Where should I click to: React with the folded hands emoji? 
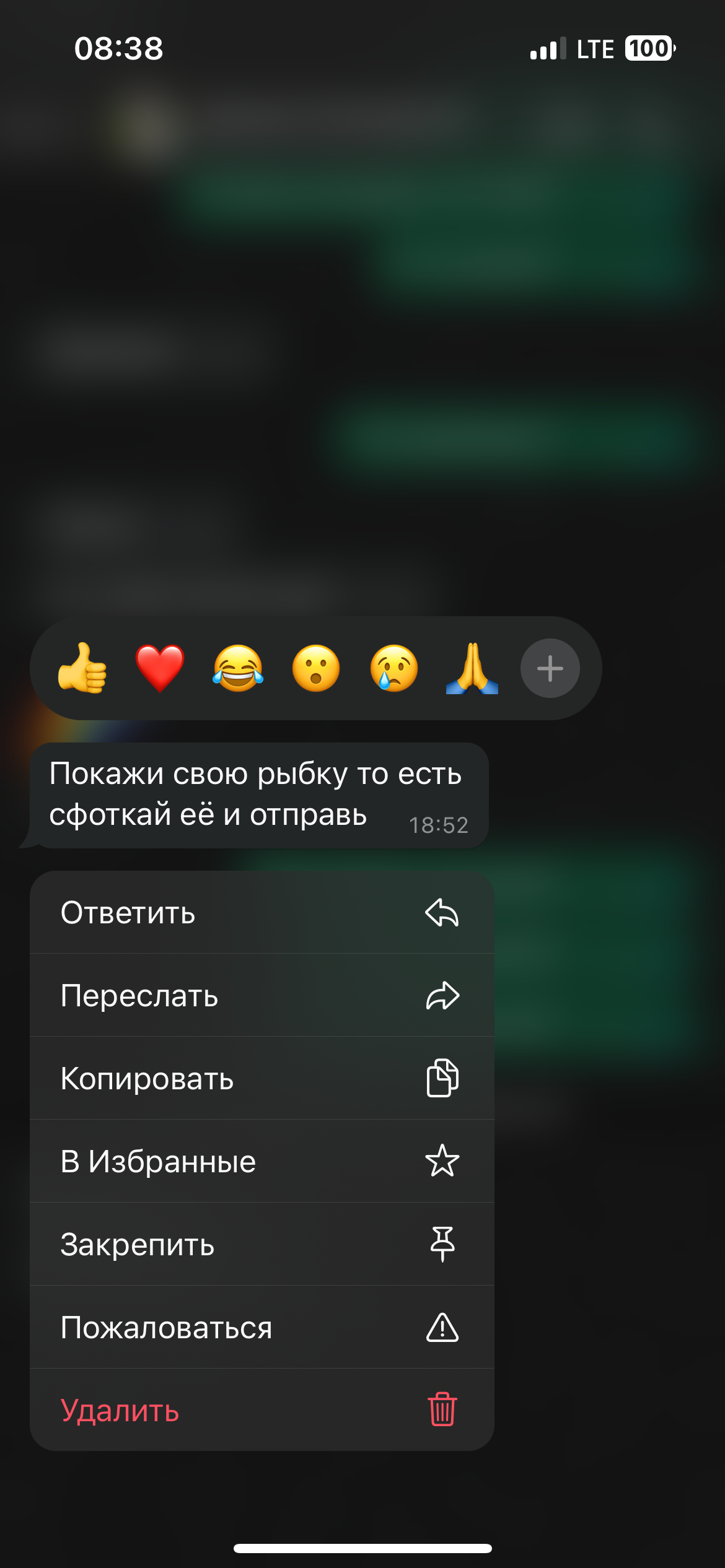472,668
